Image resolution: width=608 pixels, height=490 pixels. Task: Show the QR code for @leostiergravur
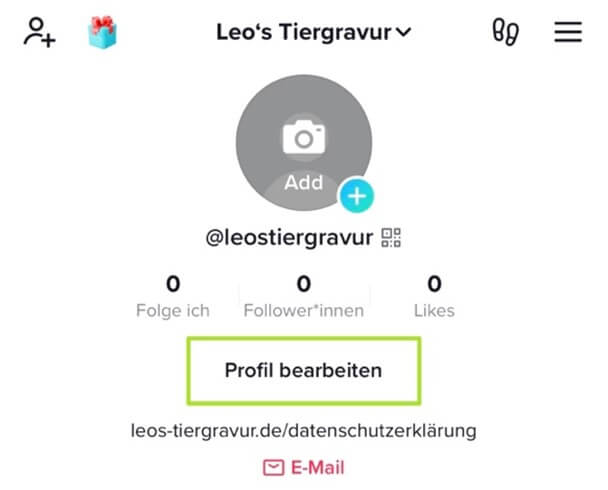(x=391, y=238)
